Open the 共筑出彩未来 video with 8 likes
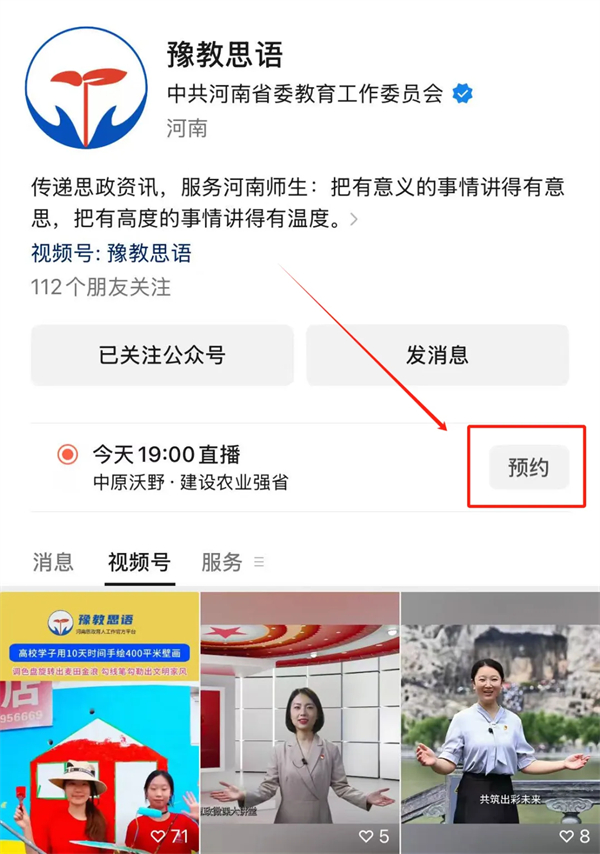 [500, 720]
